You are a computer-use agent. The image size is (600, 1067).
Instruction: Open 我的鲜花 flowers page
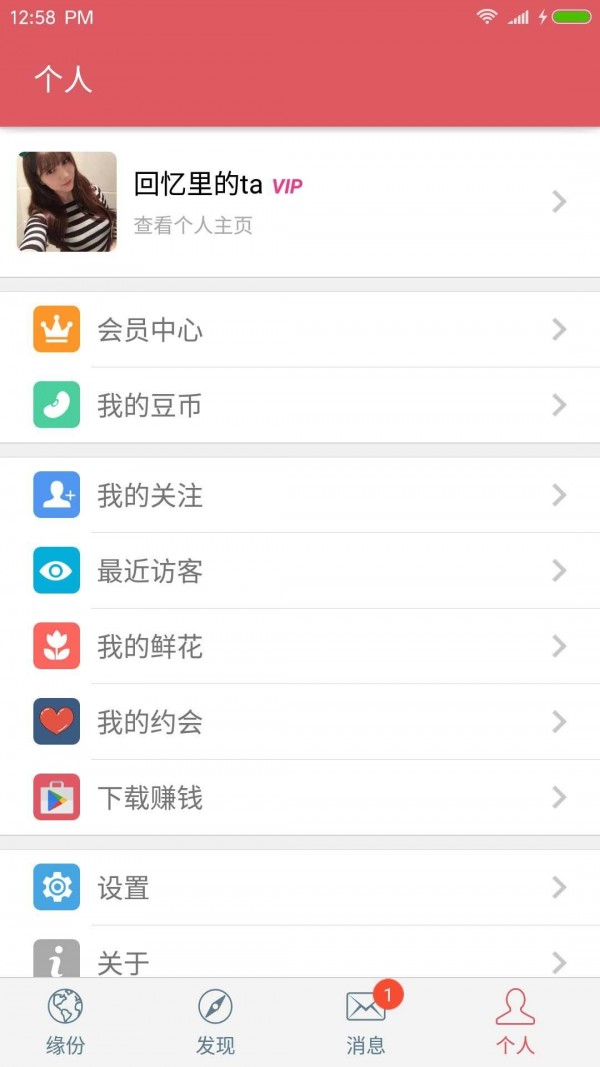pos(300,647)
